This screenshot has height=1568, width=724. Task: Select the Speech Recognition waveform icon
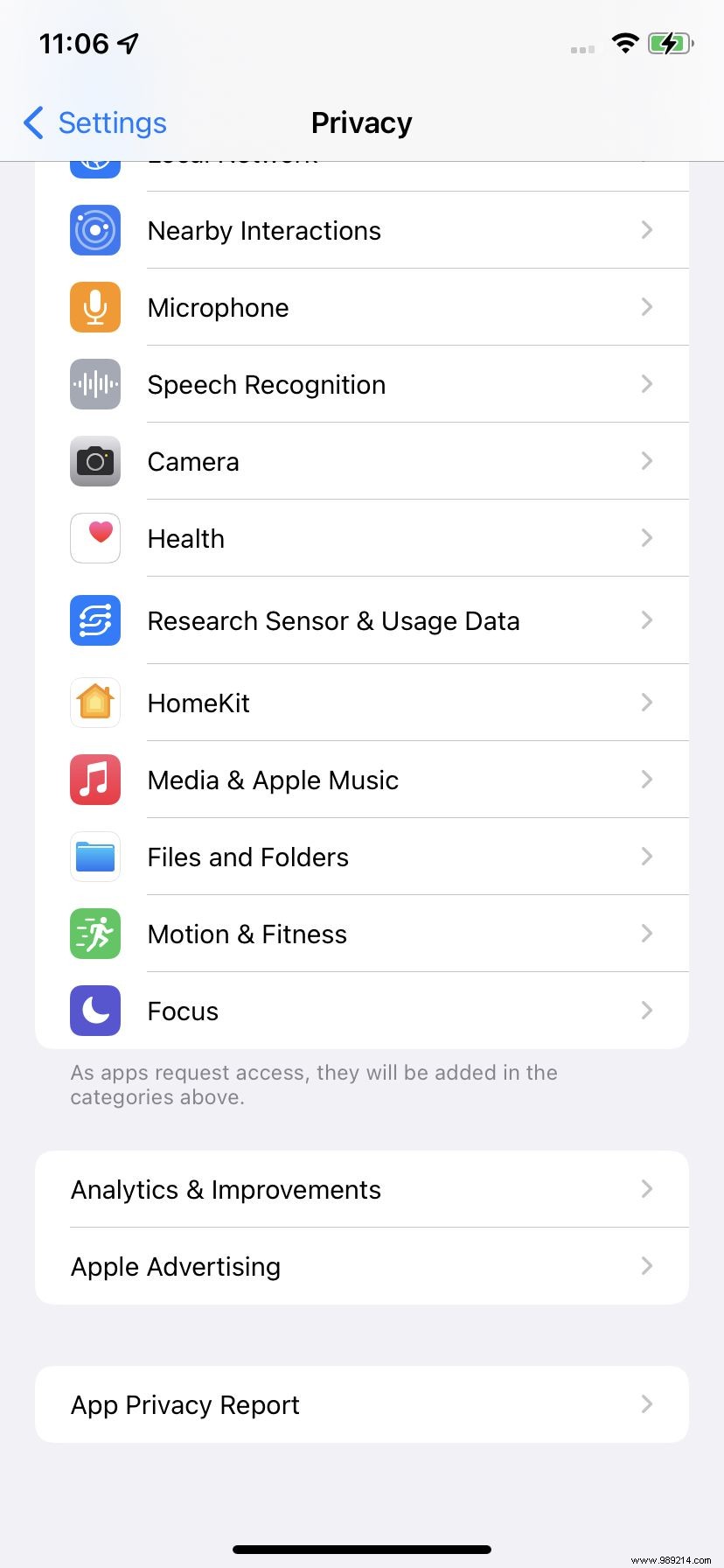point(94,384)
